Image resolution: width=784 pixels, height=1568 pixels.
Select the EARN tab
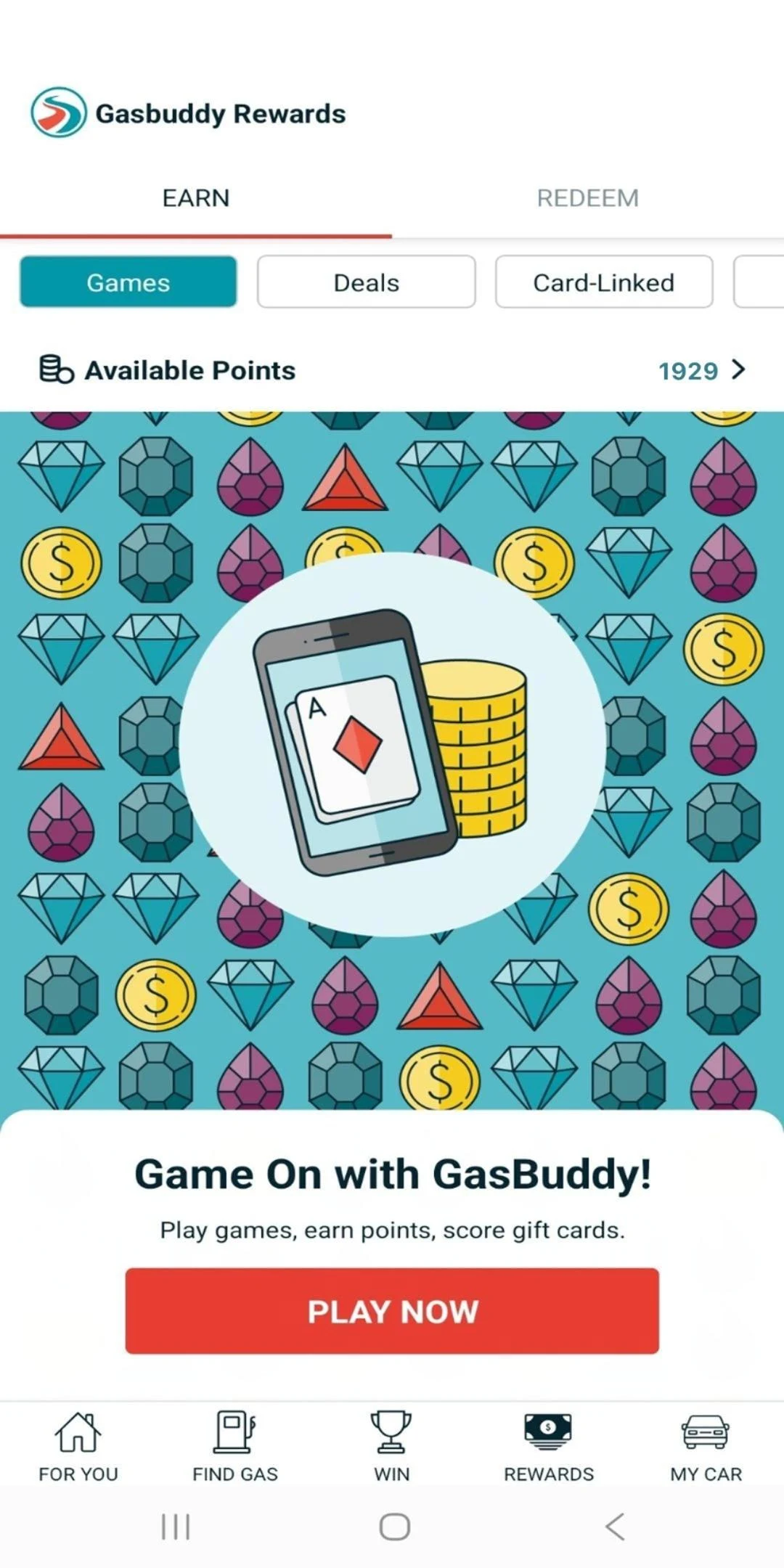196,198
